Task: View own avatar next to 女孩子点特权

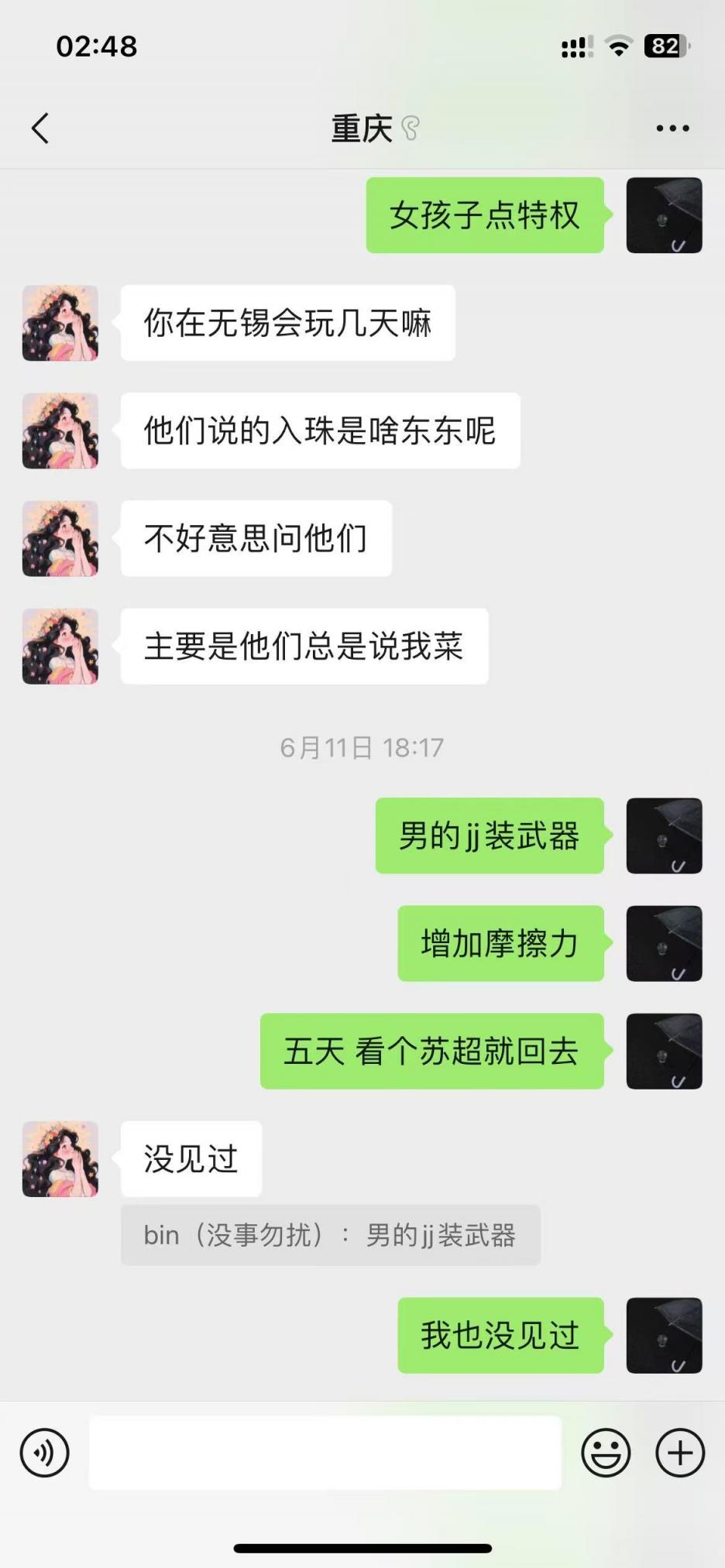Action: 664,215
